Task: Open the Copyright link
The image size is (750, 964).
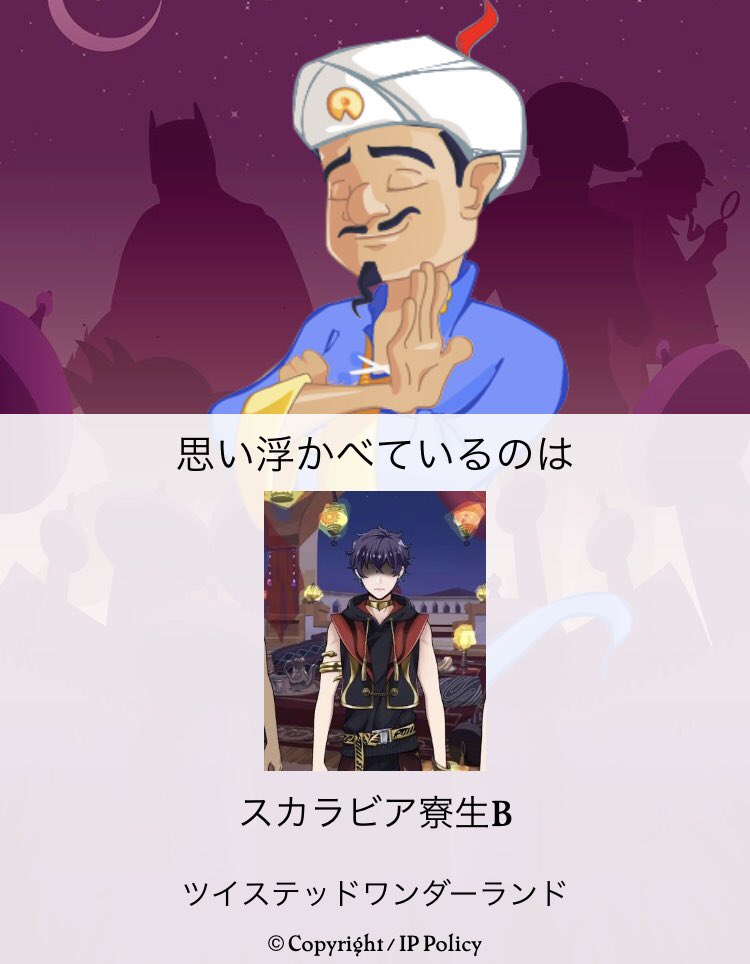Action: pyautogui.click(x=334, y=943)
